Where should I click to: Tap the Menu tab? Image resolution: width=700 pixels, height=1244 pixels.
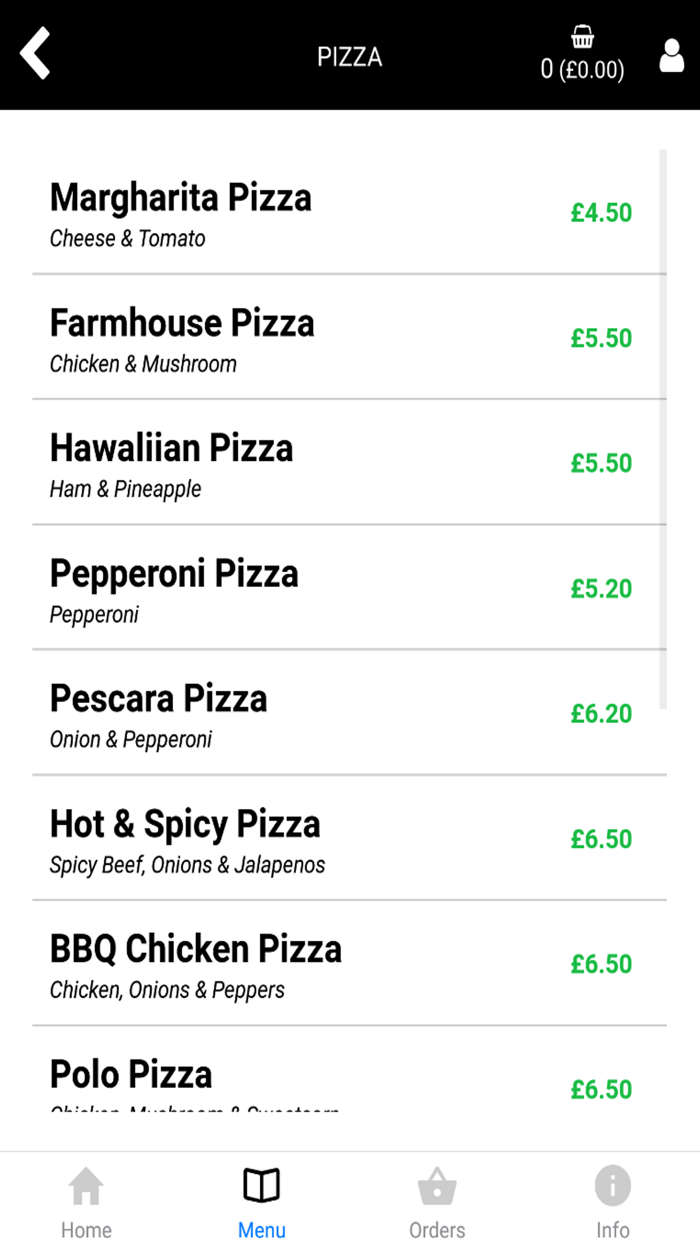click(262, 1202)
